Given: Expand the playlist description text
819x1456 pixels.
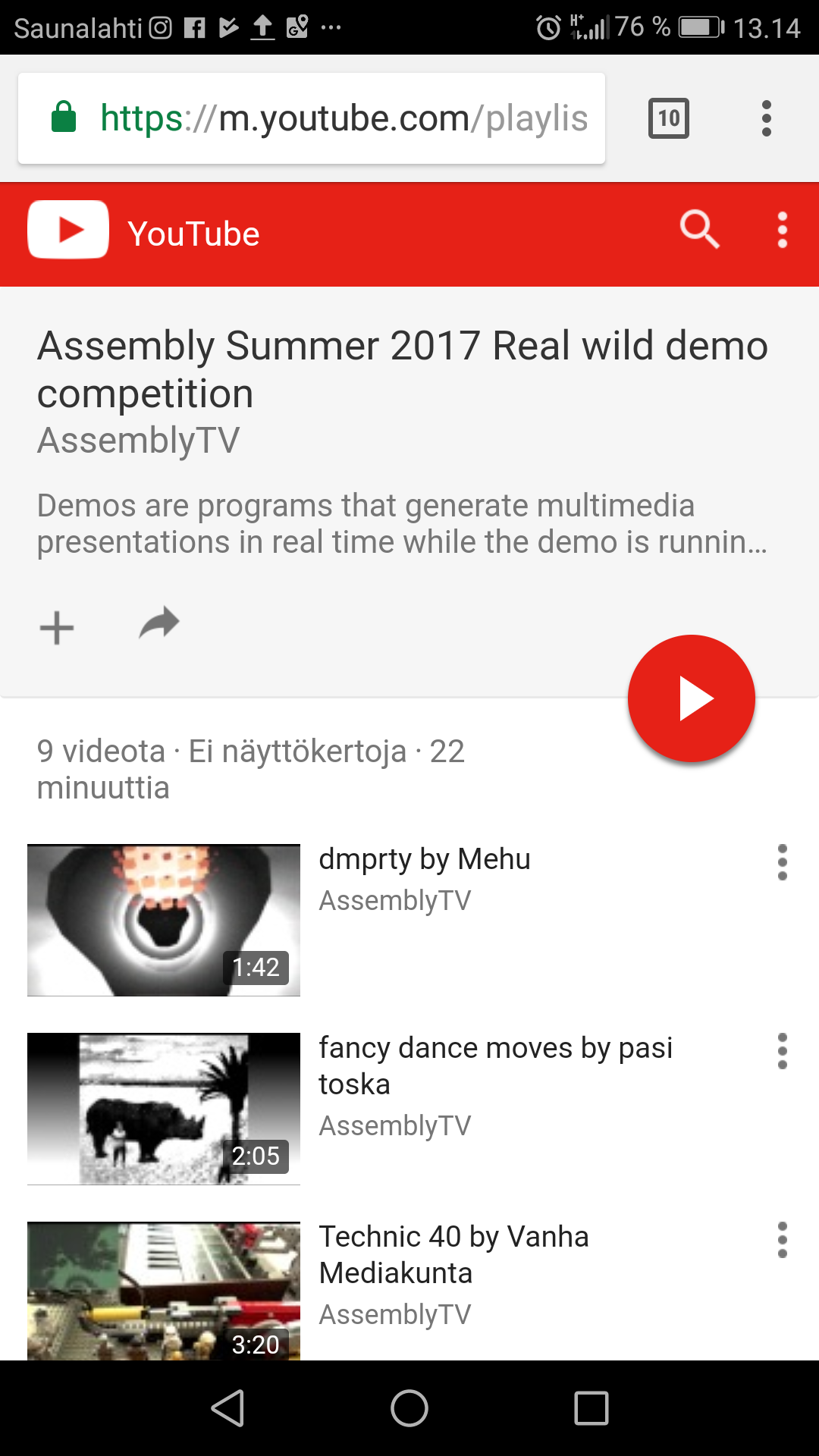Looking at the screenshot, I should coord(402,523).
